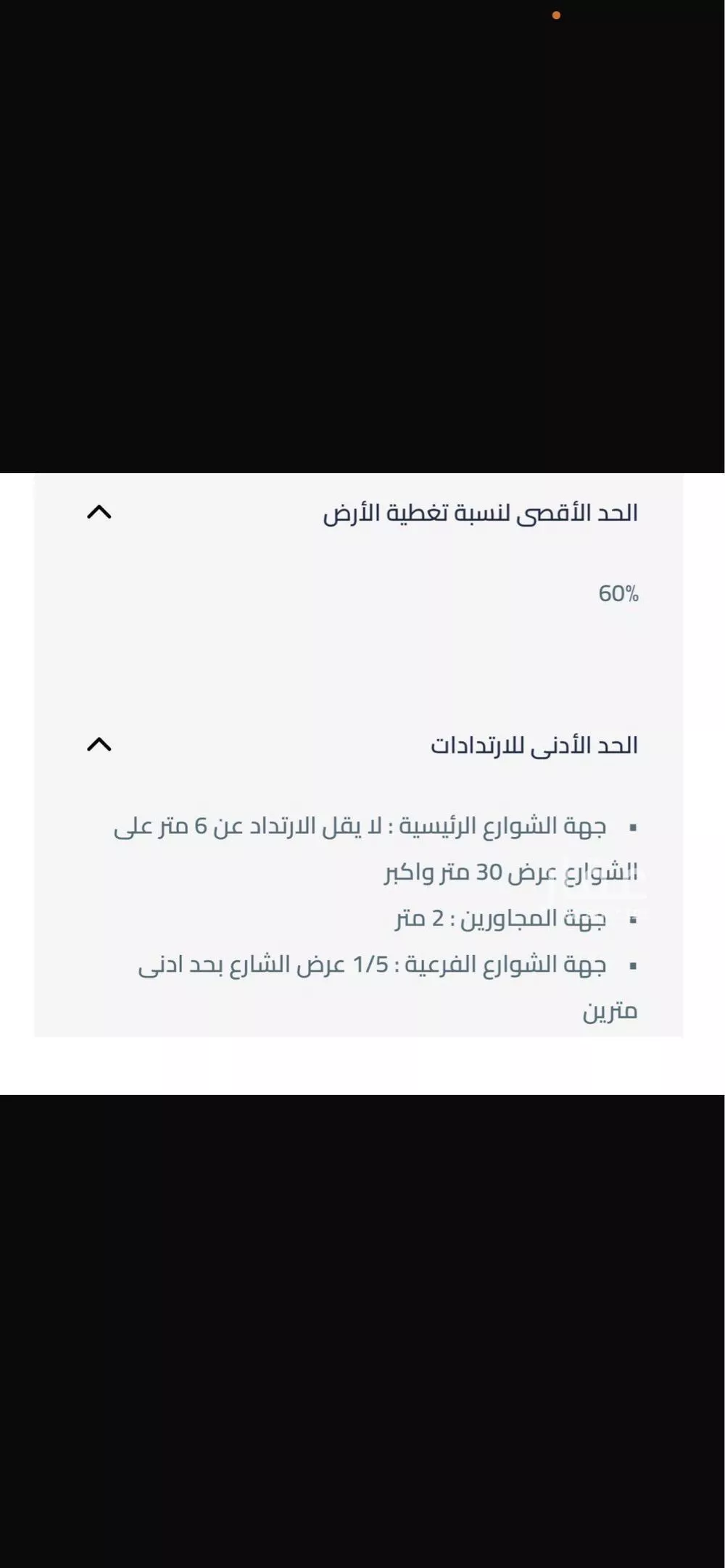The width and height of the screenshot is (725, 1568).
Task: Click the bullet marker of جهة المجاورين
Action: click(x=634, y=917)
